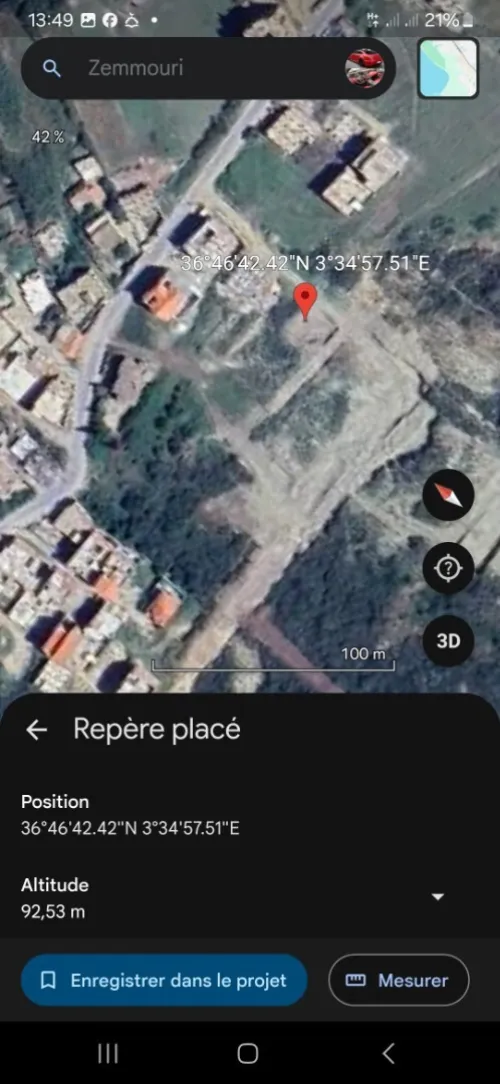Open the Zemmouri search field
Screen dimensions: 500x1084
pyautogui.click(x=194, y=68)
